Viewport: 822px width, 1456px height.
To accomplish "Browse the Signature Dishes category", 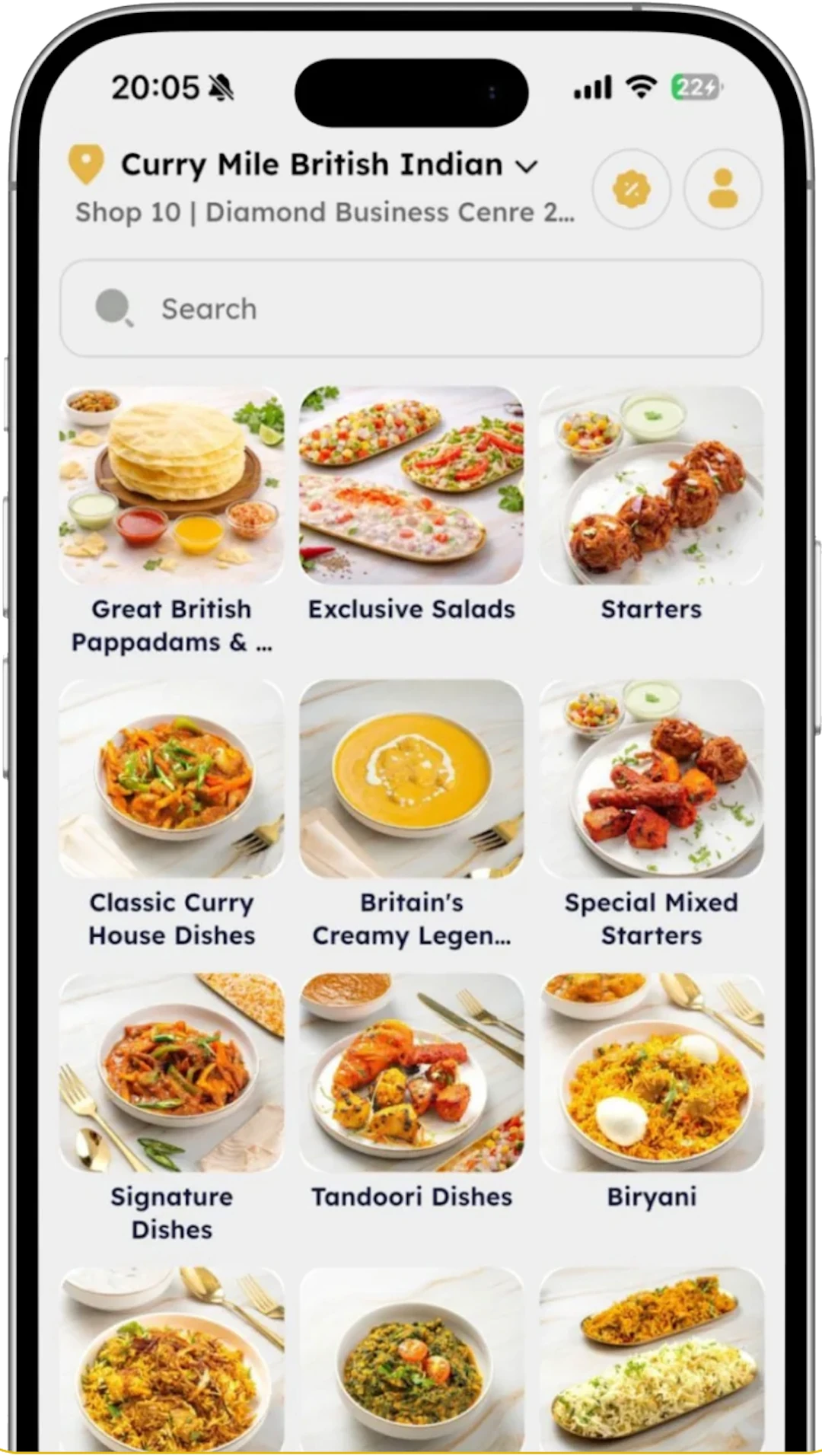I will 172,1108.
